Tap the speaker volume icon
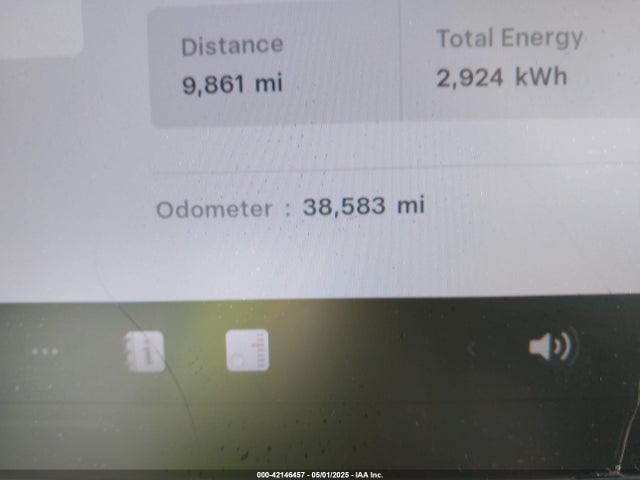Screen dimensions: 640x480 click(x=549, y=347)
